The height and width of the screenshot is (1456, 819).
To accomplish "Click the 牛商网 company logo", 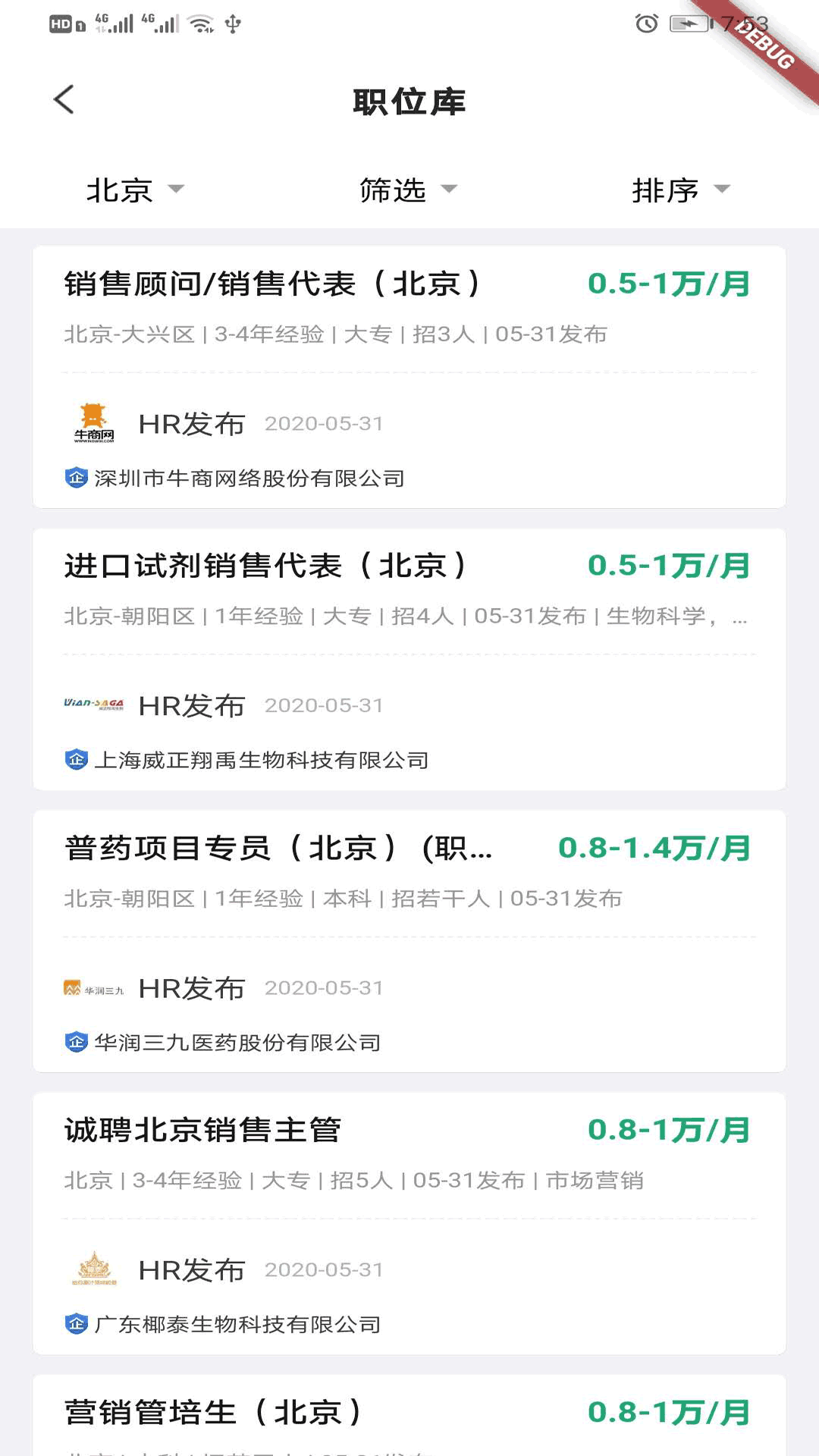I will click(93, 423).
